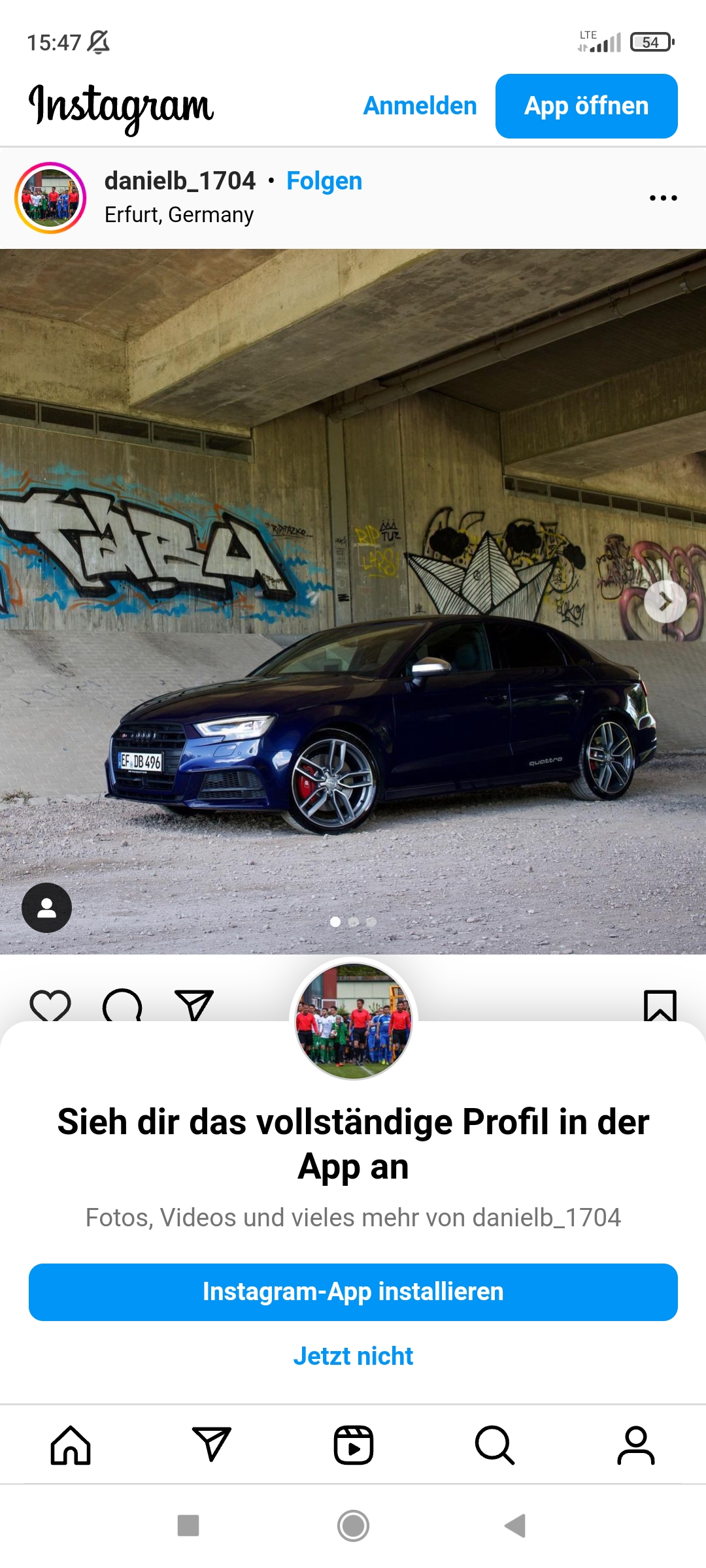Tap Instagram-App installieren button
The height and width of the screenshot is (1568, 706).
click(353, 1292)
